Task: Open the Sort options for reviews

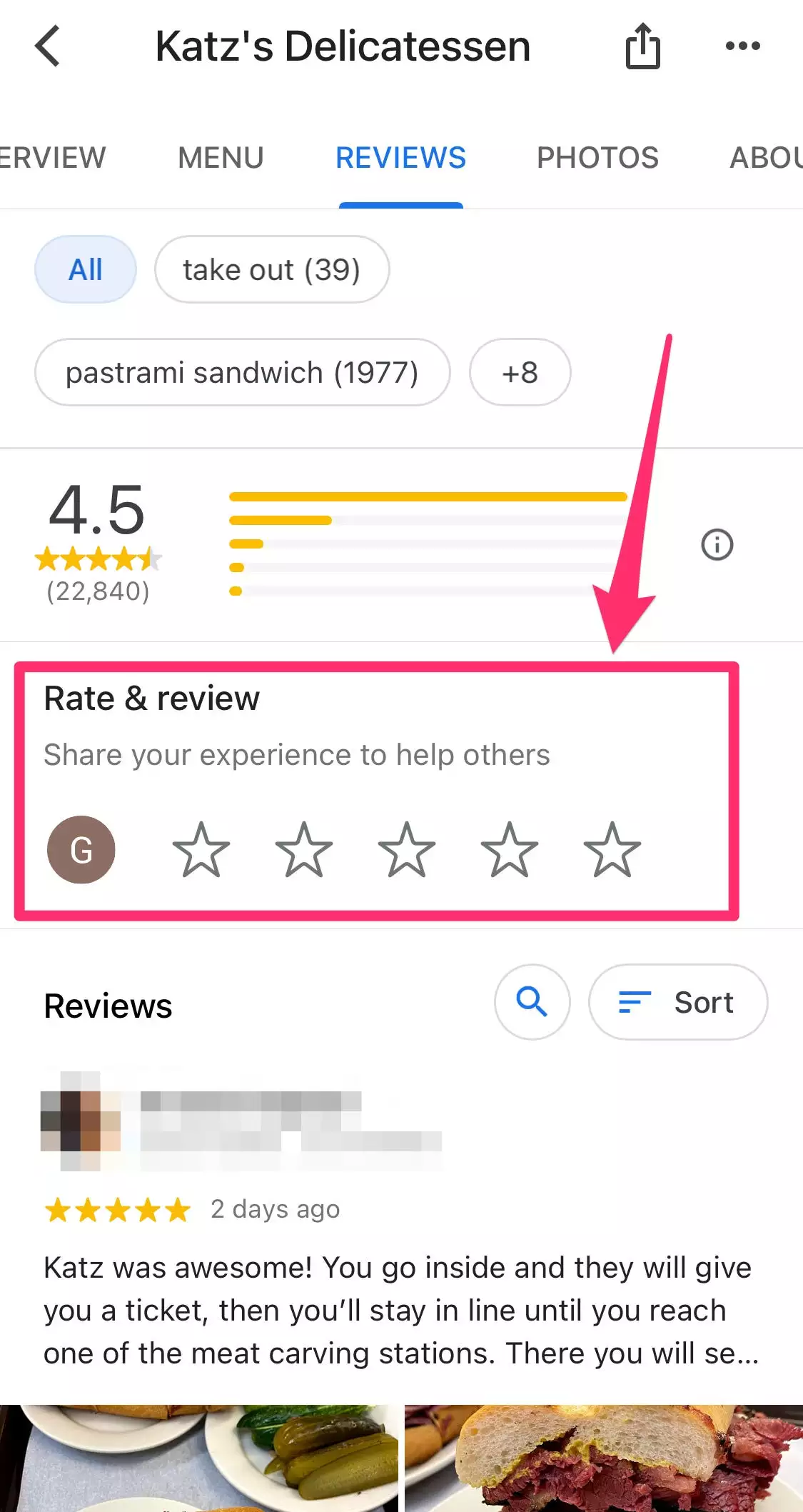Action: click(677, 1002)
